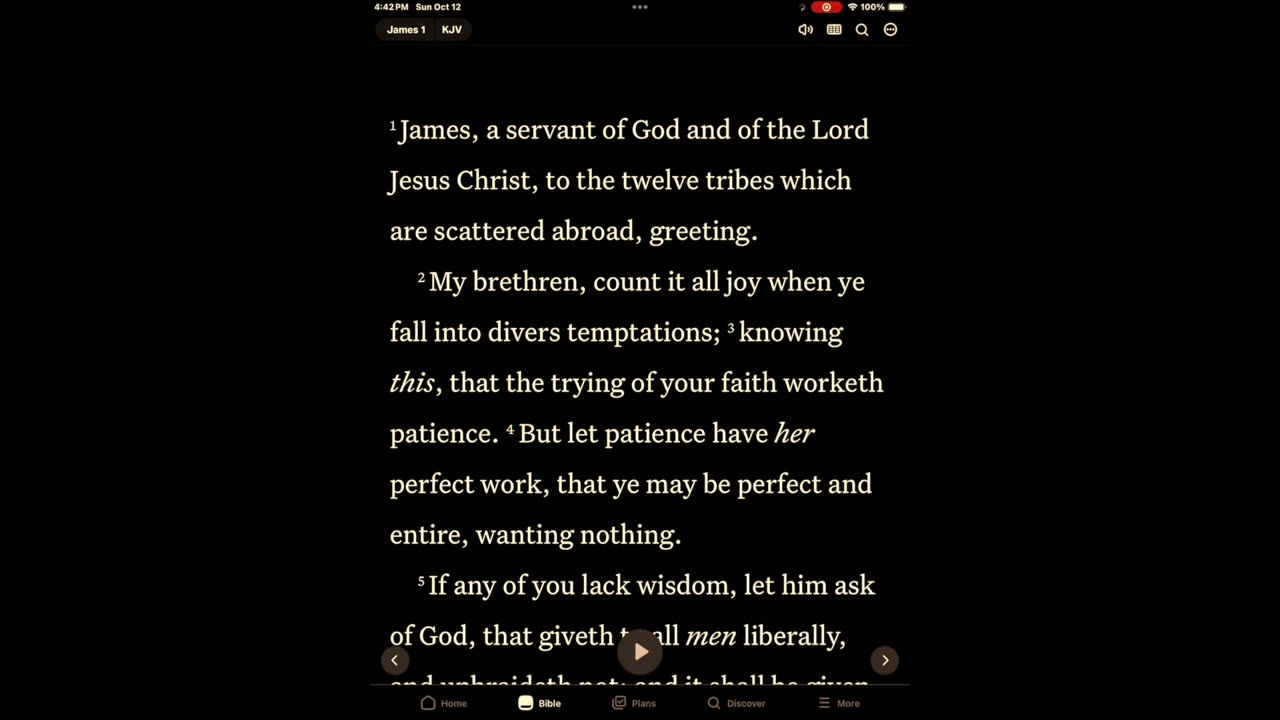This screenshot has width=1280, height=720.
Task: Switch to the Home tab
Action: 443,703
